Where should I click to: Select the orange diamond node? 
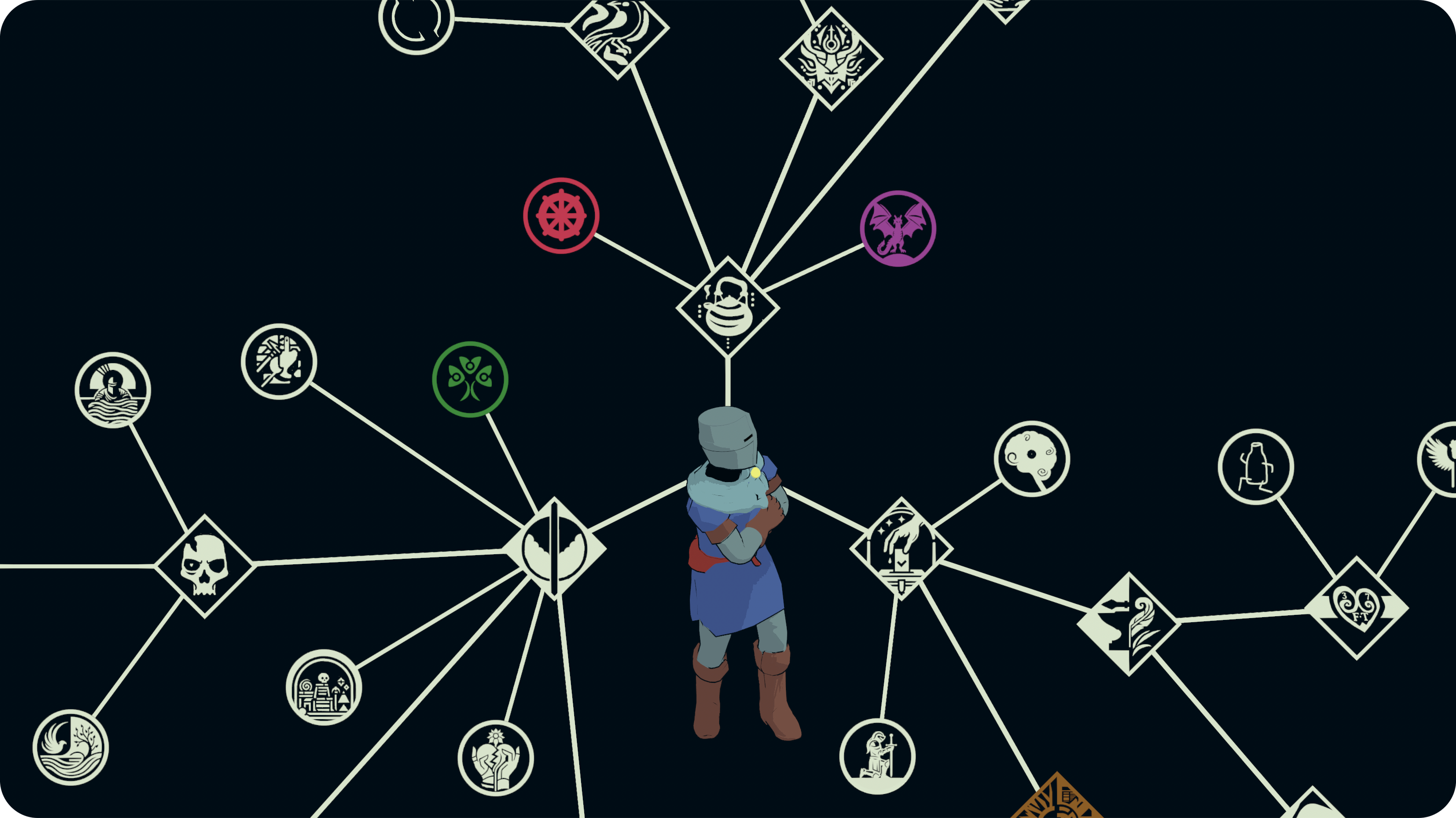(x=1057, y=801)
